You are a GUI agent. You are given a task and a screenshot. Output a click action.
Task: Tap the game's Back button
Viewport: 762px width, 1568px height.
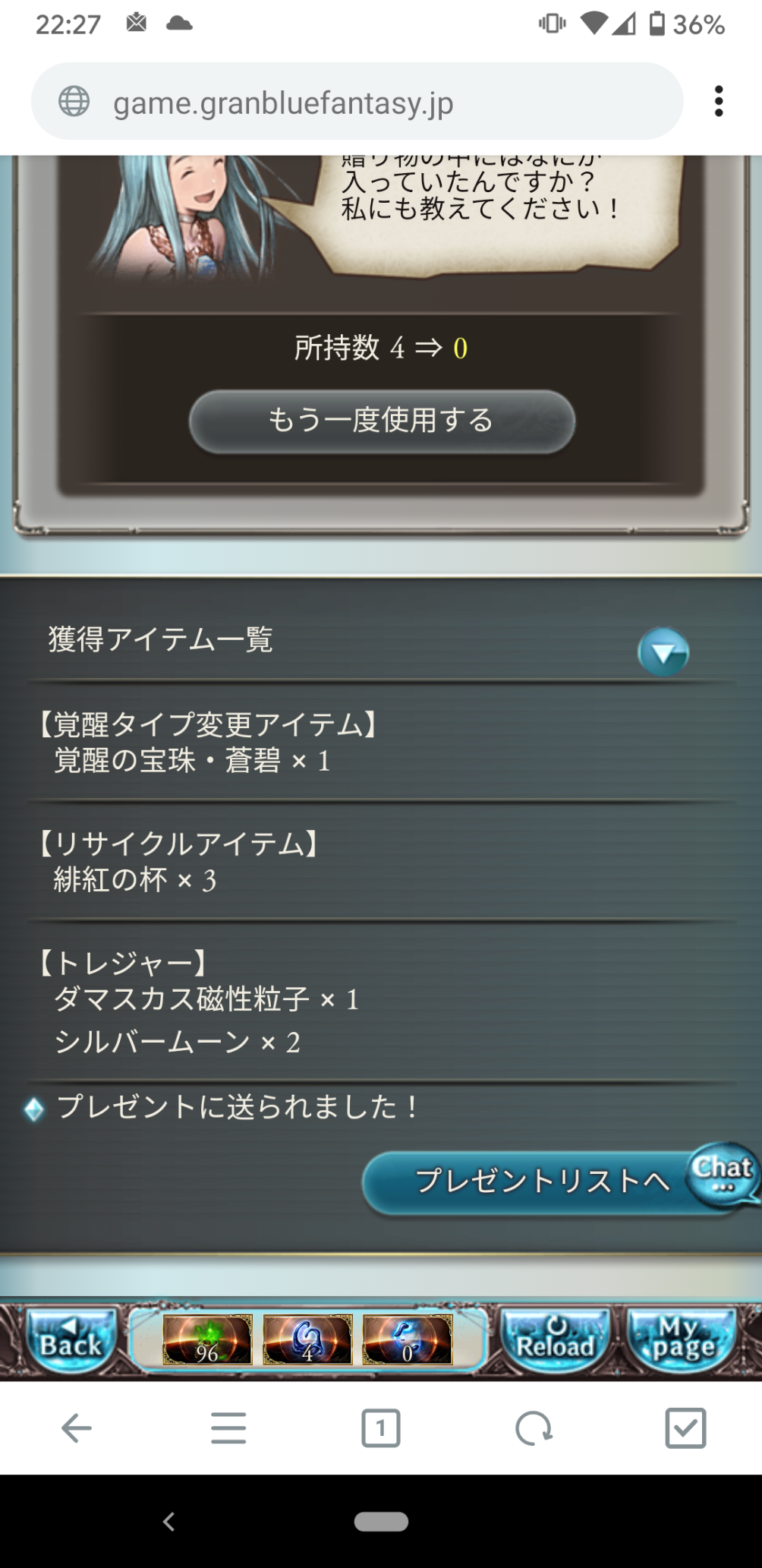(71, 1341)
